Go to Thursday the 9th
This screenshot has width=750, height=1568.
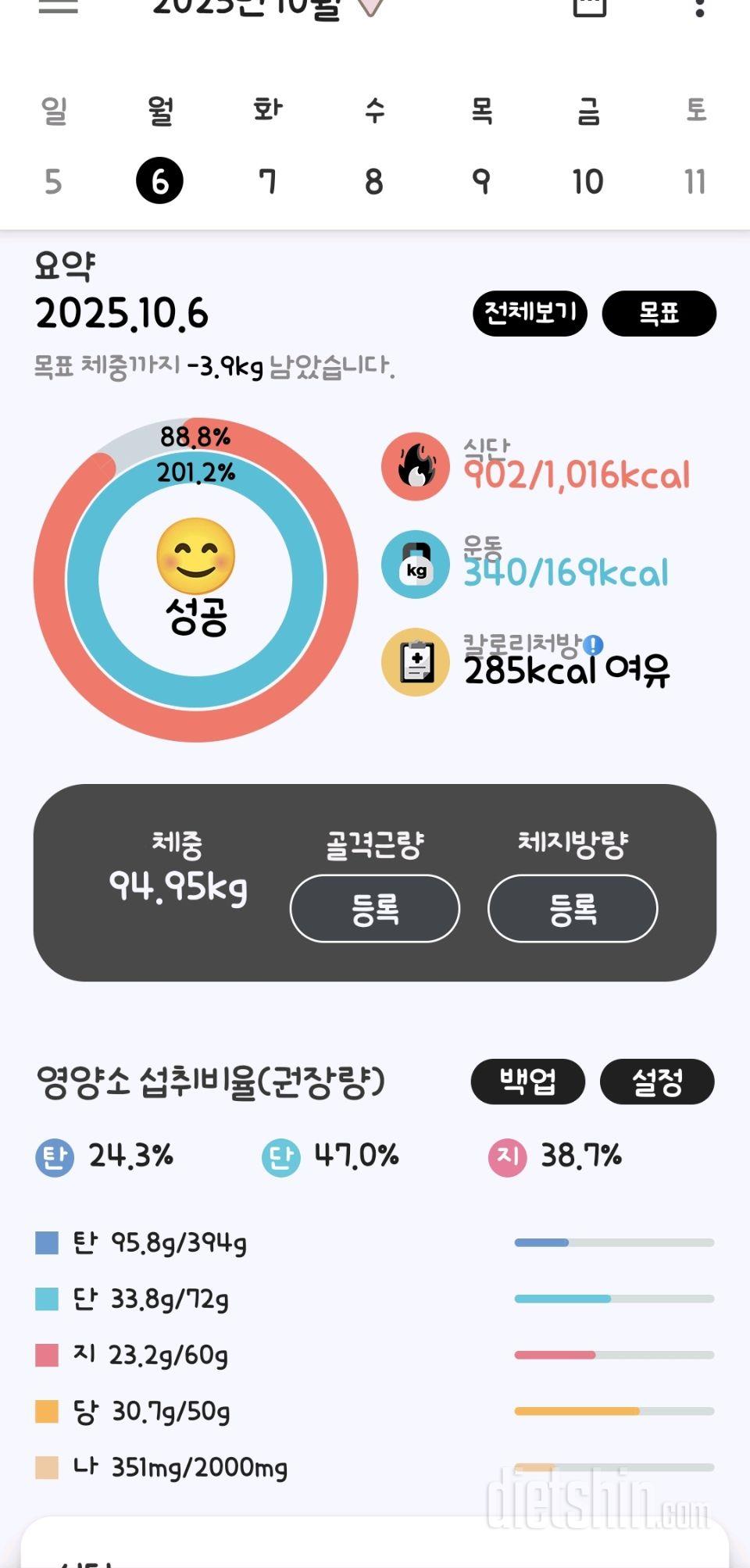pos(481,182)
